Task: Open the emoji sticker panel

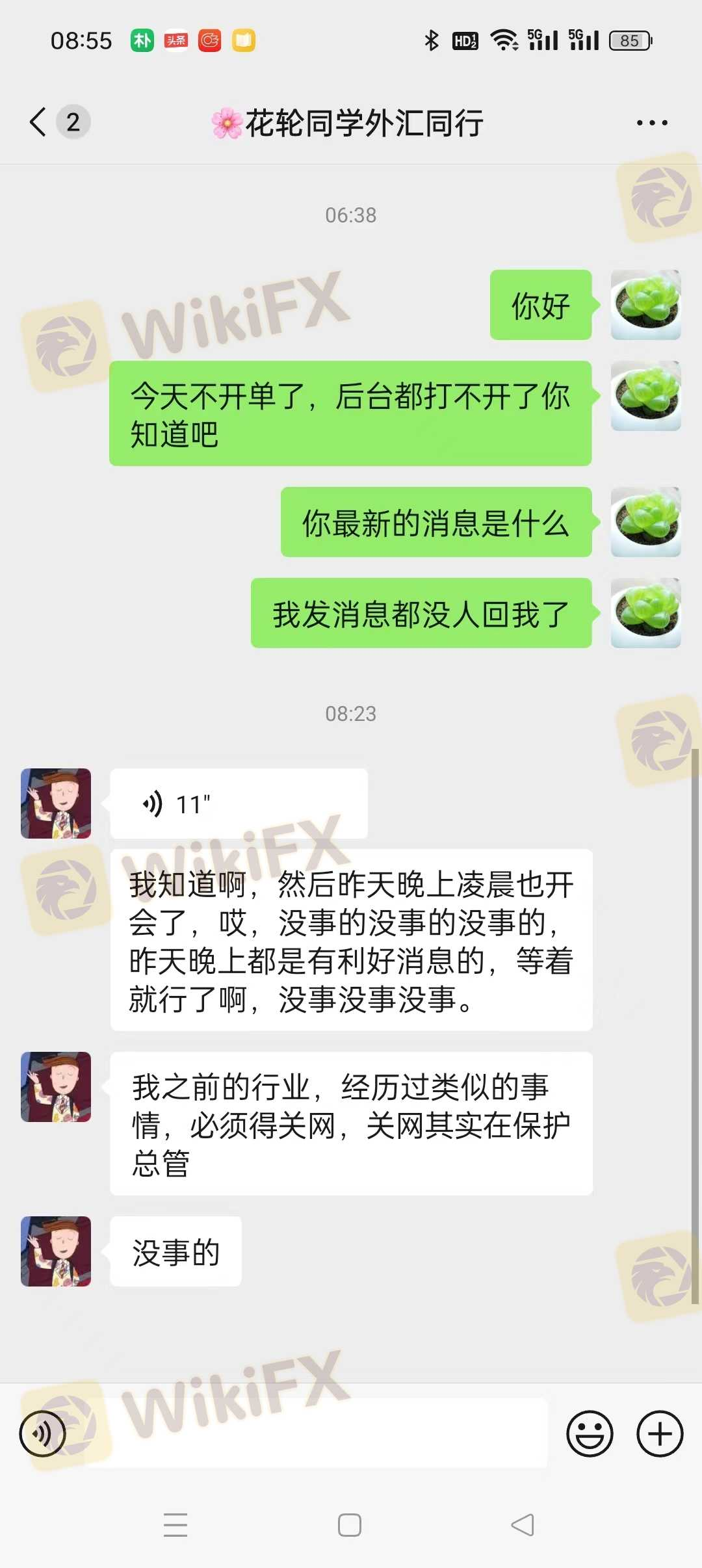Action: (590, 1433)
